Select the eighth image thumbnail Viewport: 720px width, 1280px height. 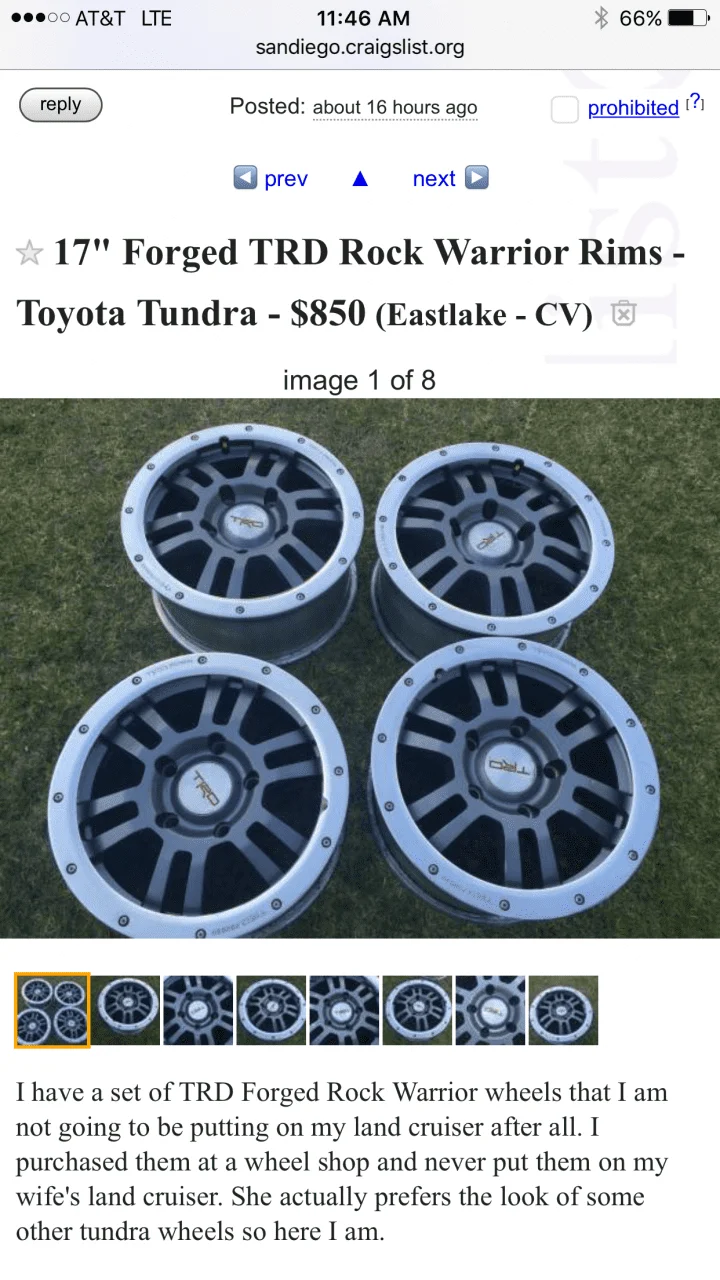pyautogui.click(x=563, y=1010)
